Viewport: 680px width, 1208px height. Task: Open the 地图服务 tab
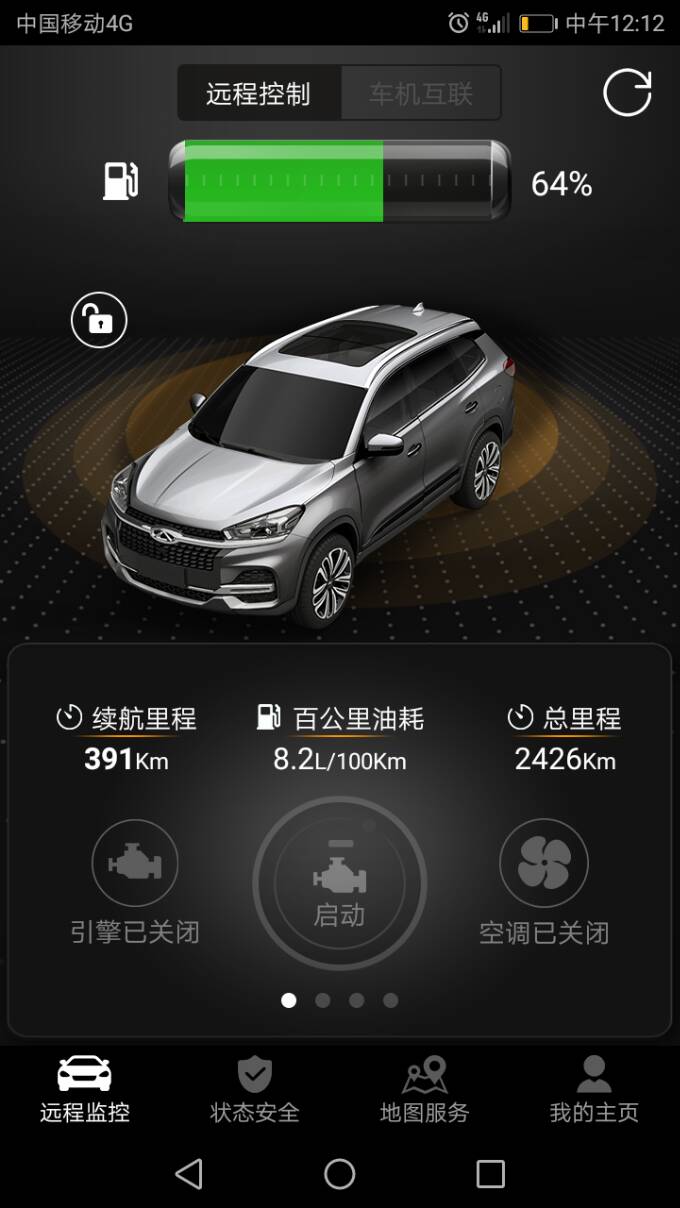coord(425,1089)
